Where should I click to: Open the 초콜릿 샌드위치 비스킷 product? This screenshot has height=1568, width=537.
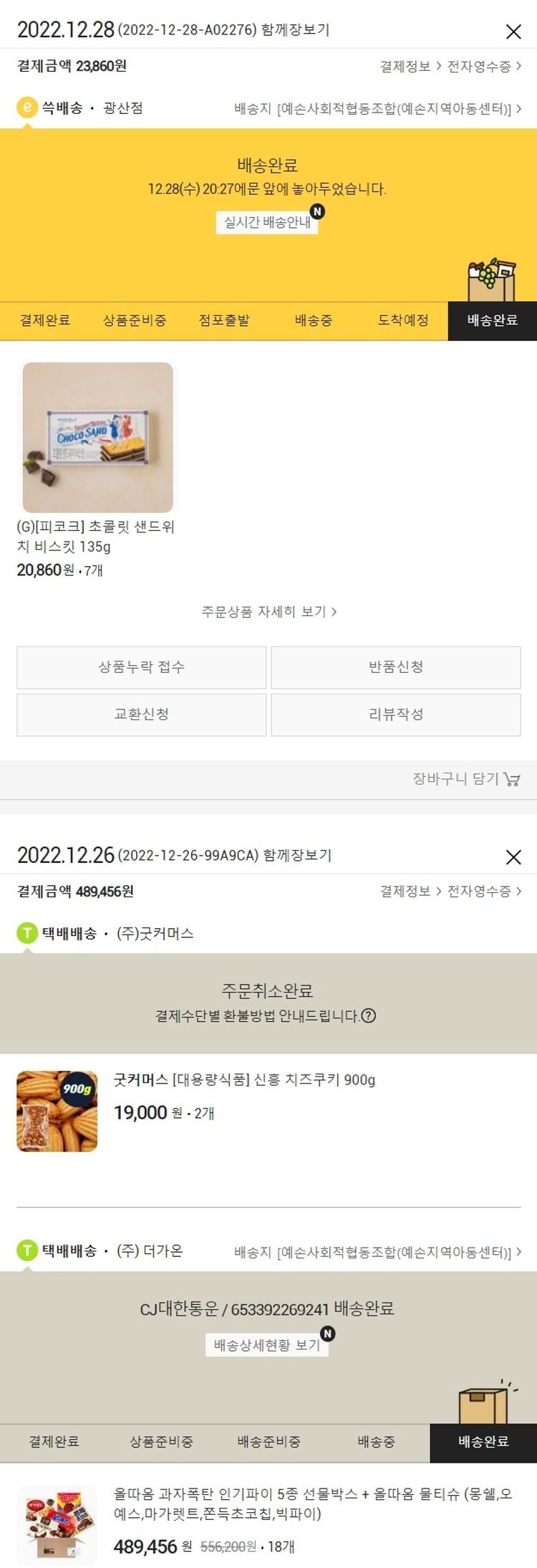click(x=97, y=438)
